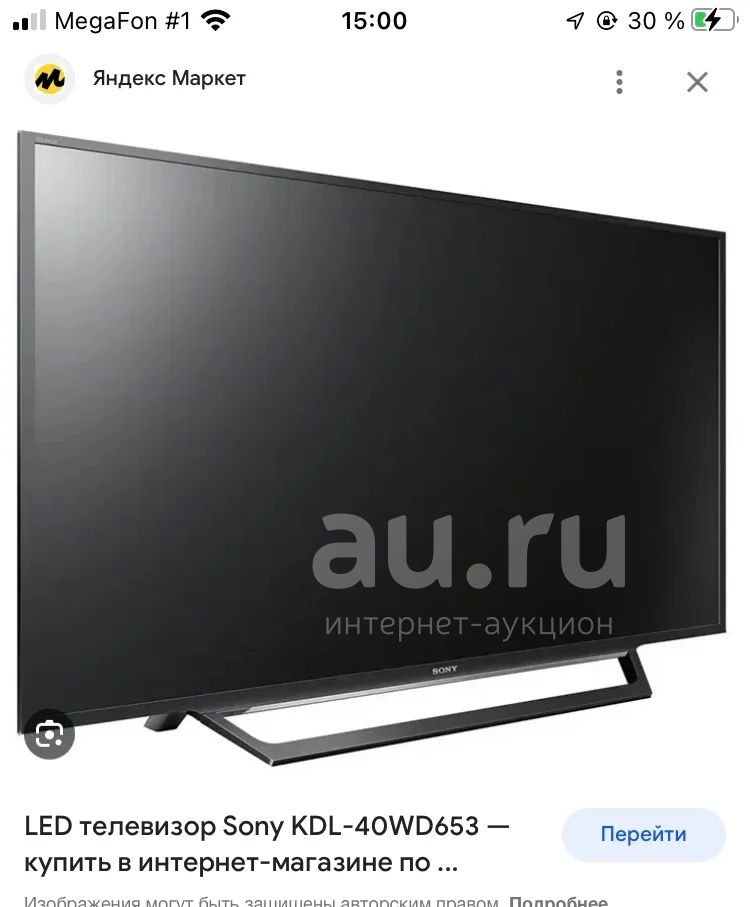Image resolution: width=750 pixels, height=907 pixels.
Task: Open the Яндекс Маркет source
Action: tap(168, 79)
